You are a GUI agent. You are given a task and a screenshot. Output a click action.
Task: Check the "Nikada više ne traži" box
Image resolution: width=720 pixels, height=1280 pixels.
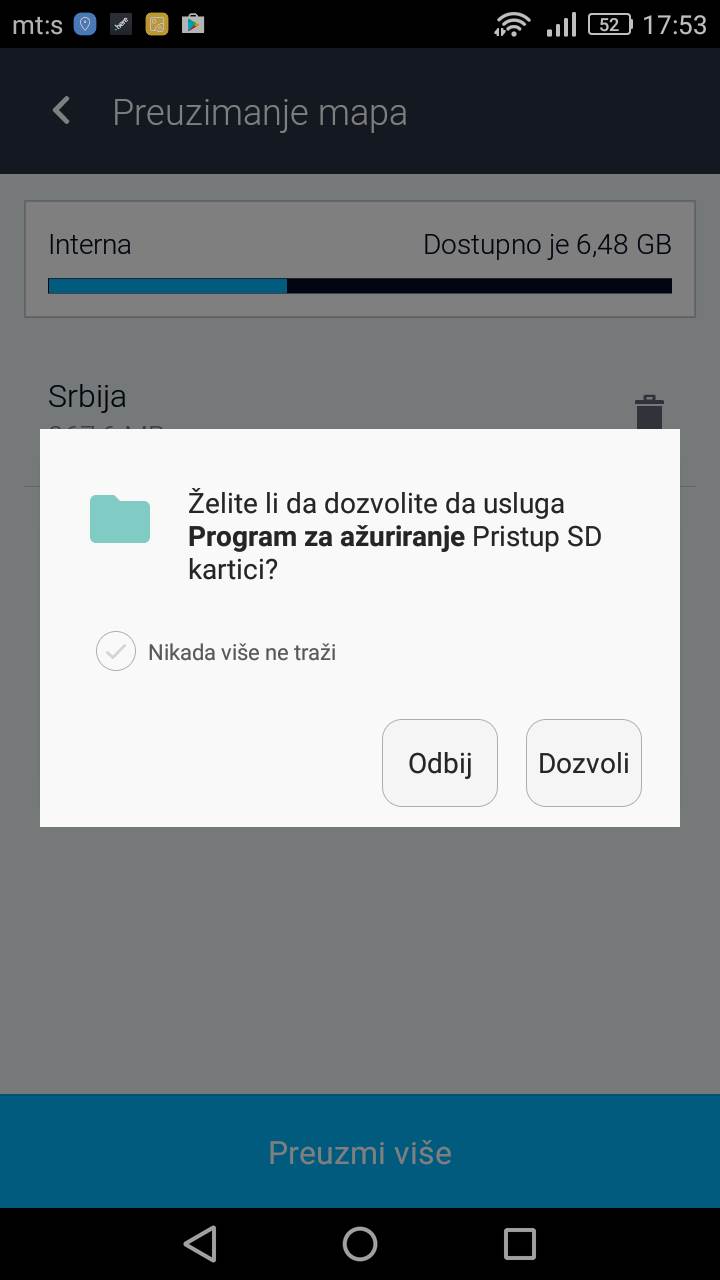point(116,652)
